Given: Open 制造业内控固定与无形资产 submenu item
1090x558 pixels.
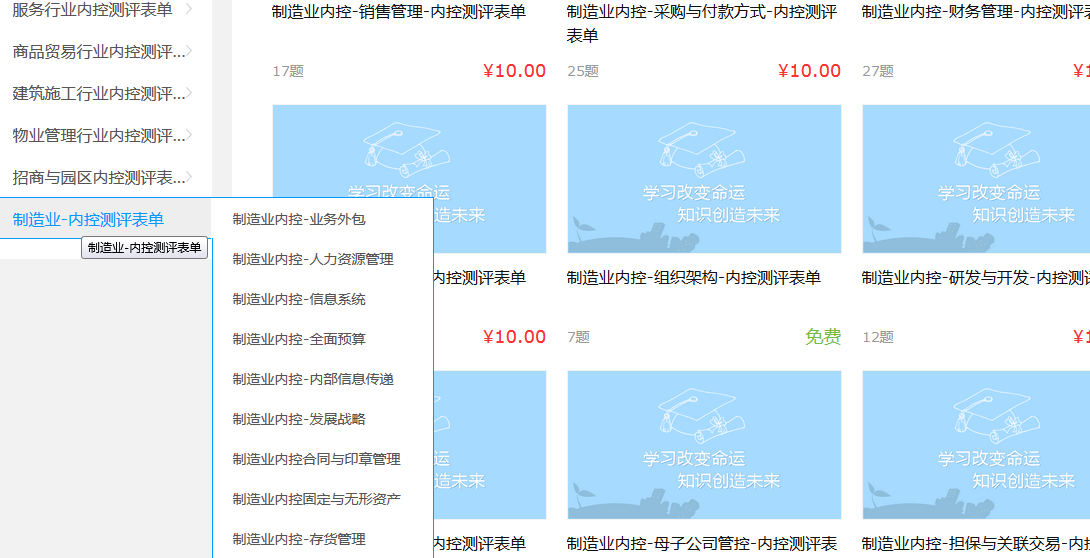Looking at the screenshot, I should tap(316, 499).
